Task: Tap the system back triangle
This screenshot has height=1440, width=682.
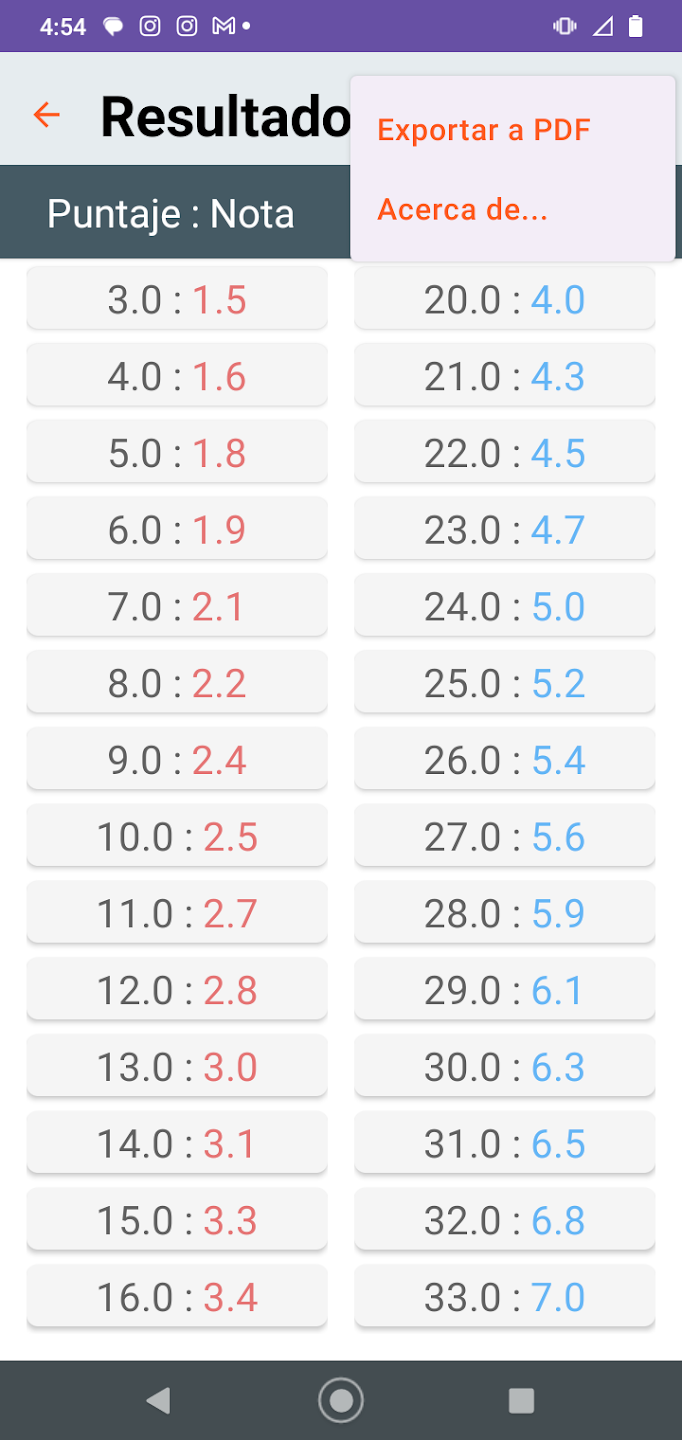Action: coord(158,1400)
